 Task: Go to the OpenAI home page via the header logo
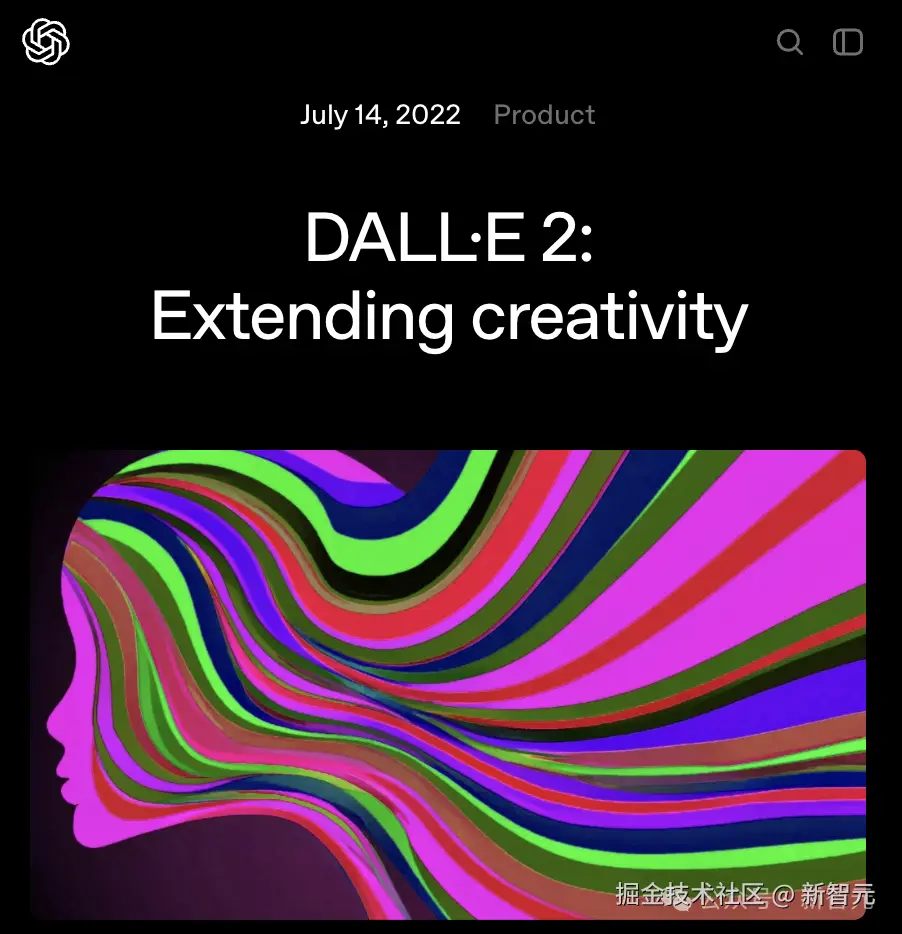(46, 42)
